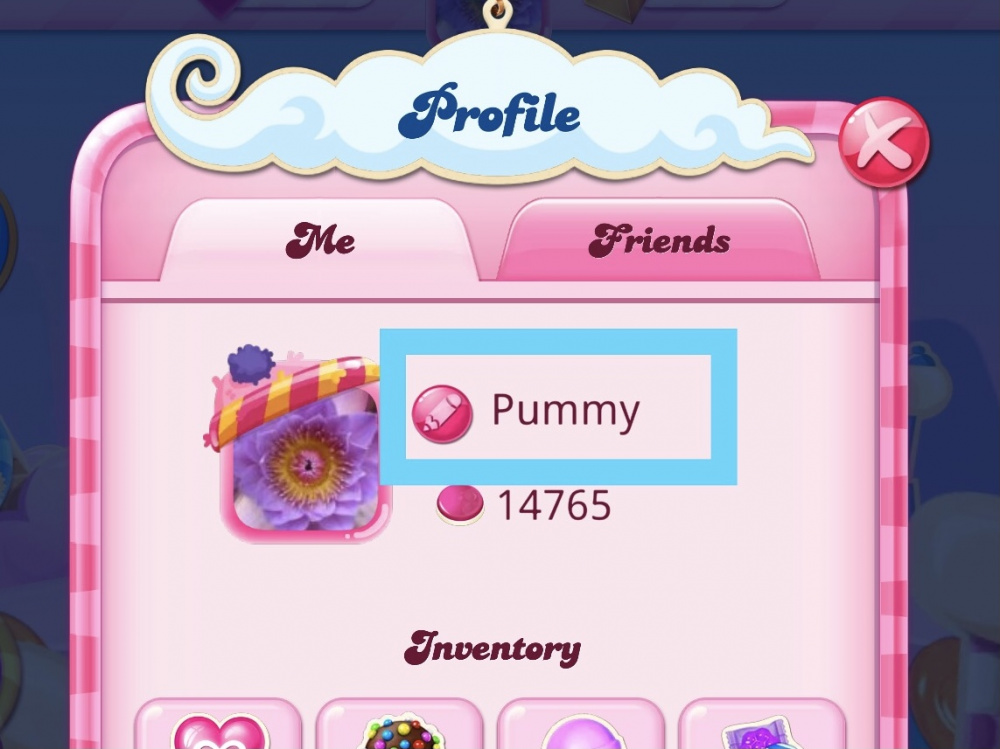This screenshot has width=1000, height=749.
Task: Switch to the Friends tab
Action: click(x=659, y=241)
